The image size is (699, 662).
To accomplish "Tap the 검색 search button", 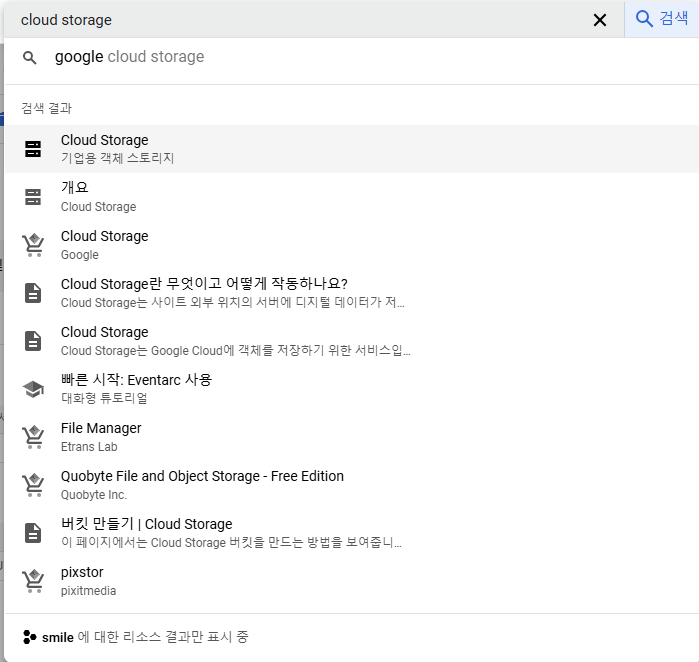I will pyautogui.click(x=662, y=19).
